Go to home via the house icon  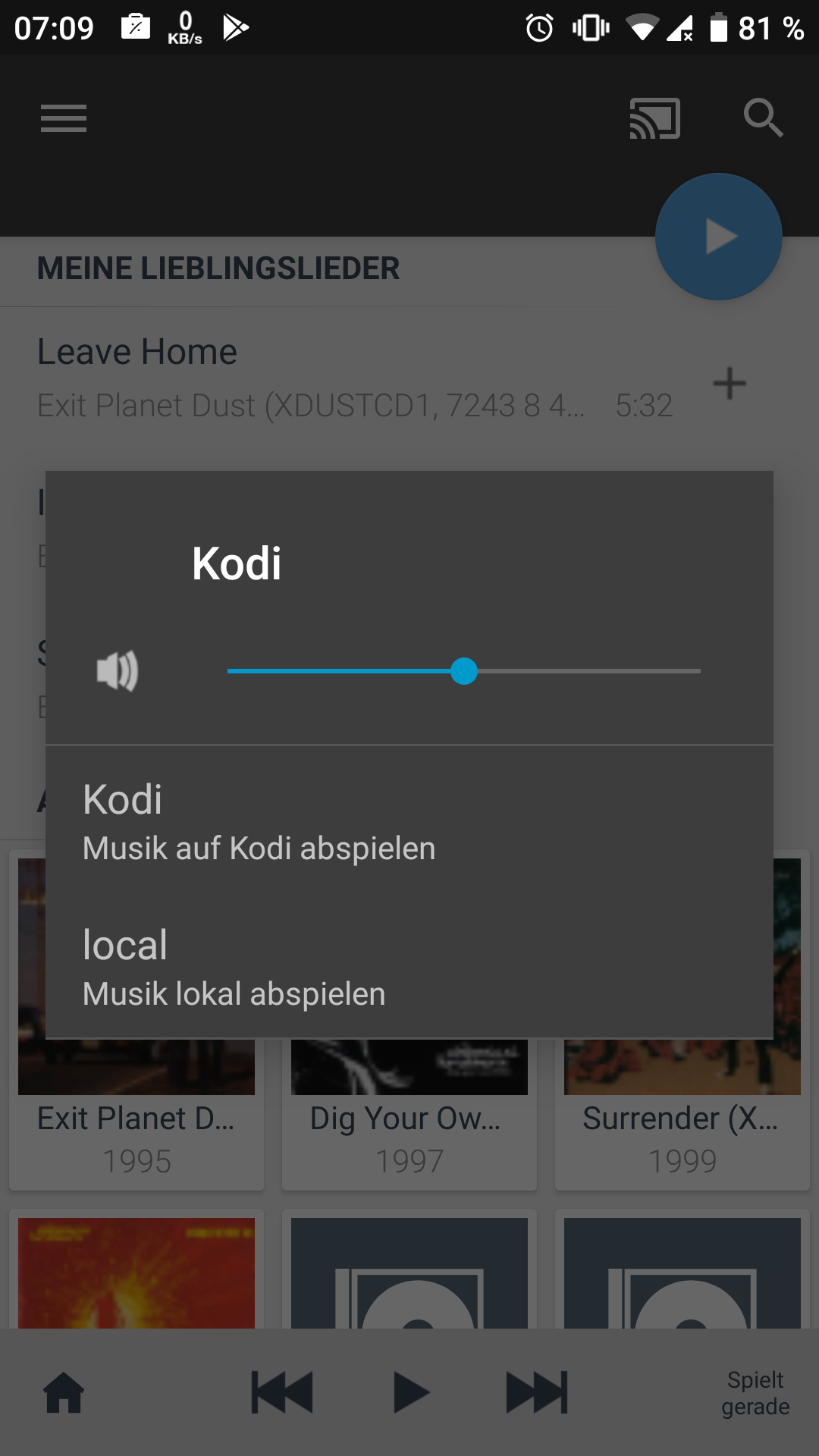click(64, 1392)
